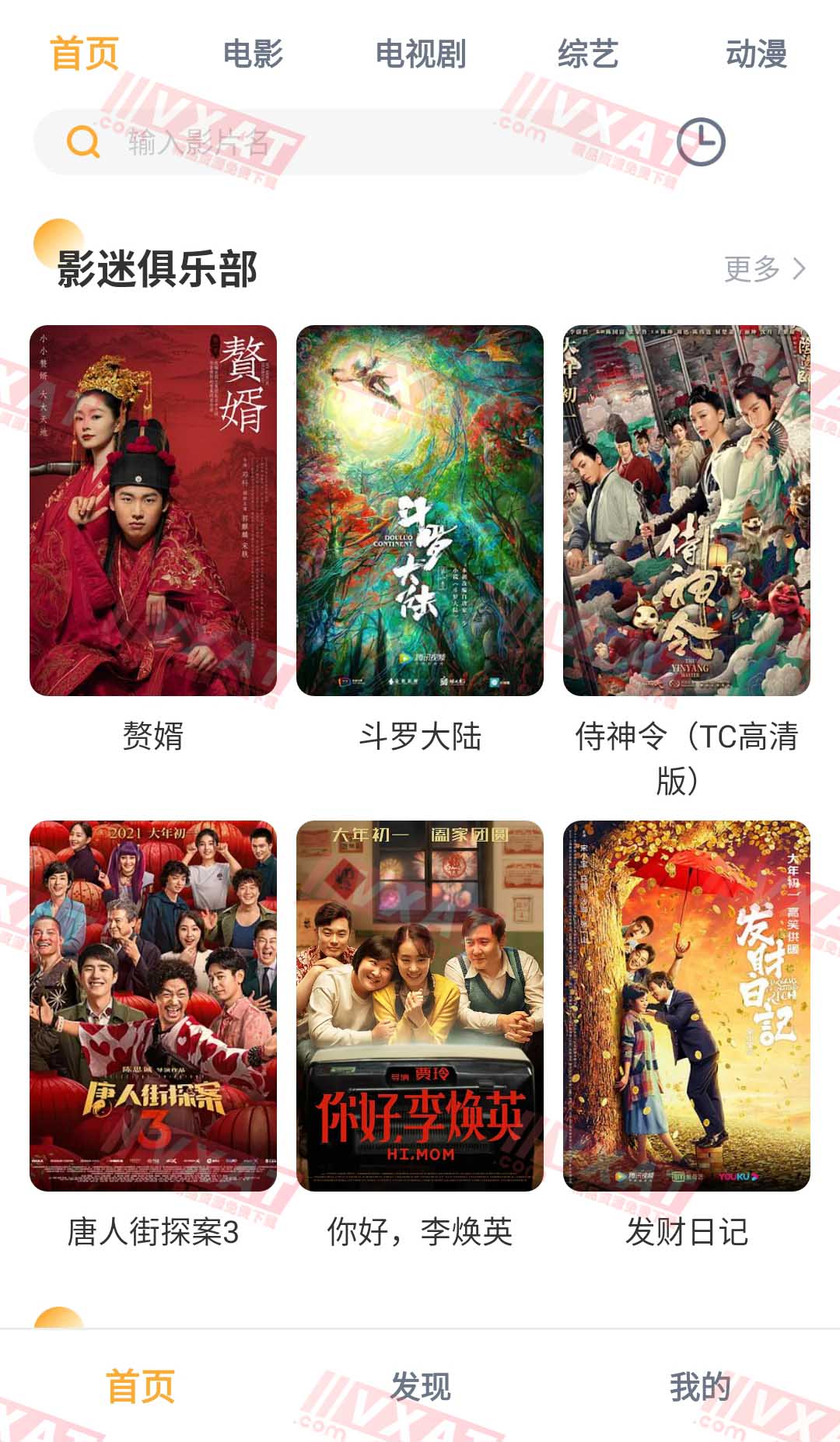
Task: Switch to the 发现 bottom tab
Action: [x=420, y=1387]
